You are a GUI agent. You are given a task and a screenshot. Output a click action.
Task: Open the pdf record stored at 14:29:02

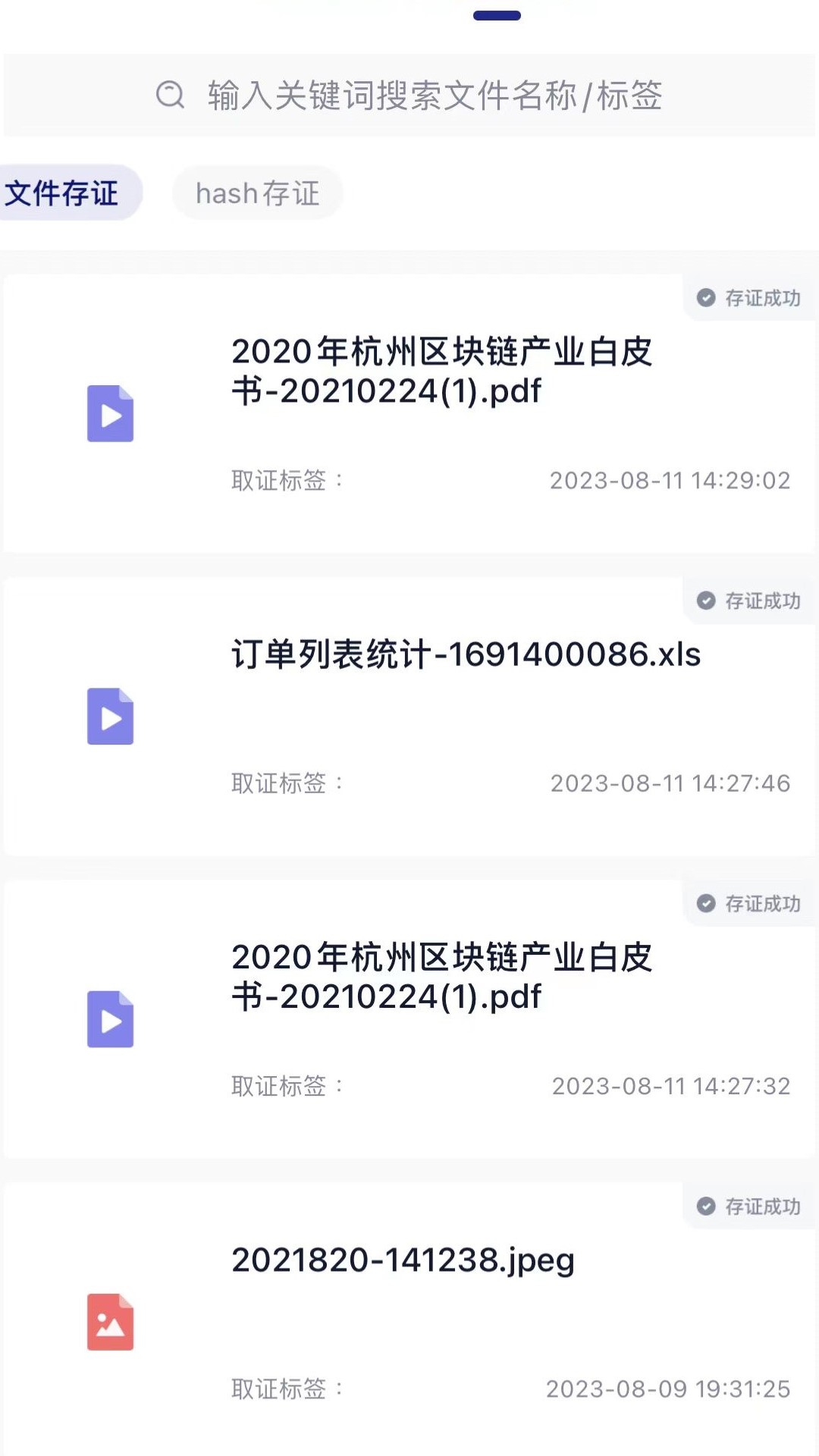409,414
